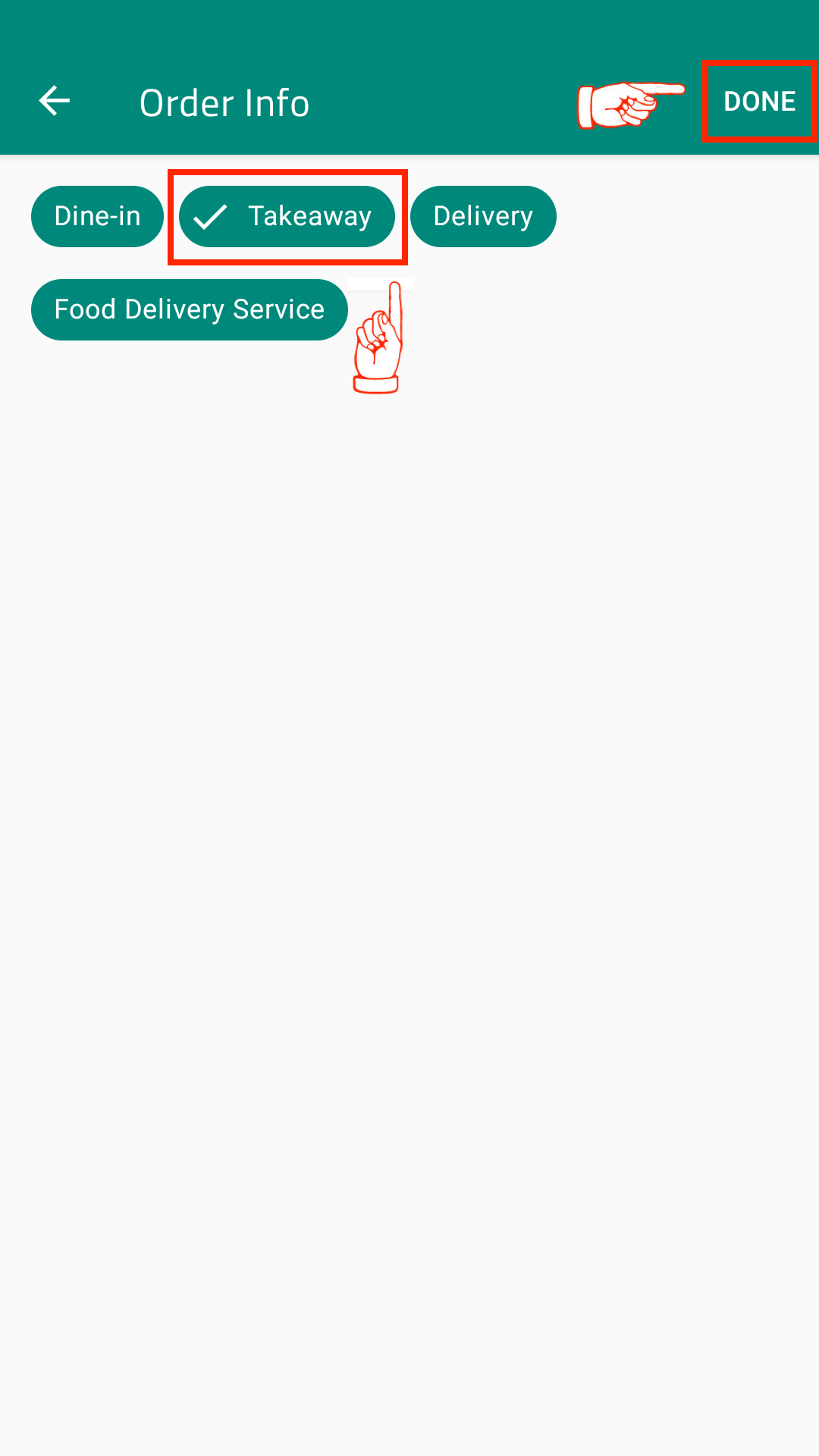Deselect the Takeaway chip
Image resolution: width=819 pixels, height=1456 pixels.
(x=287, y=217)
